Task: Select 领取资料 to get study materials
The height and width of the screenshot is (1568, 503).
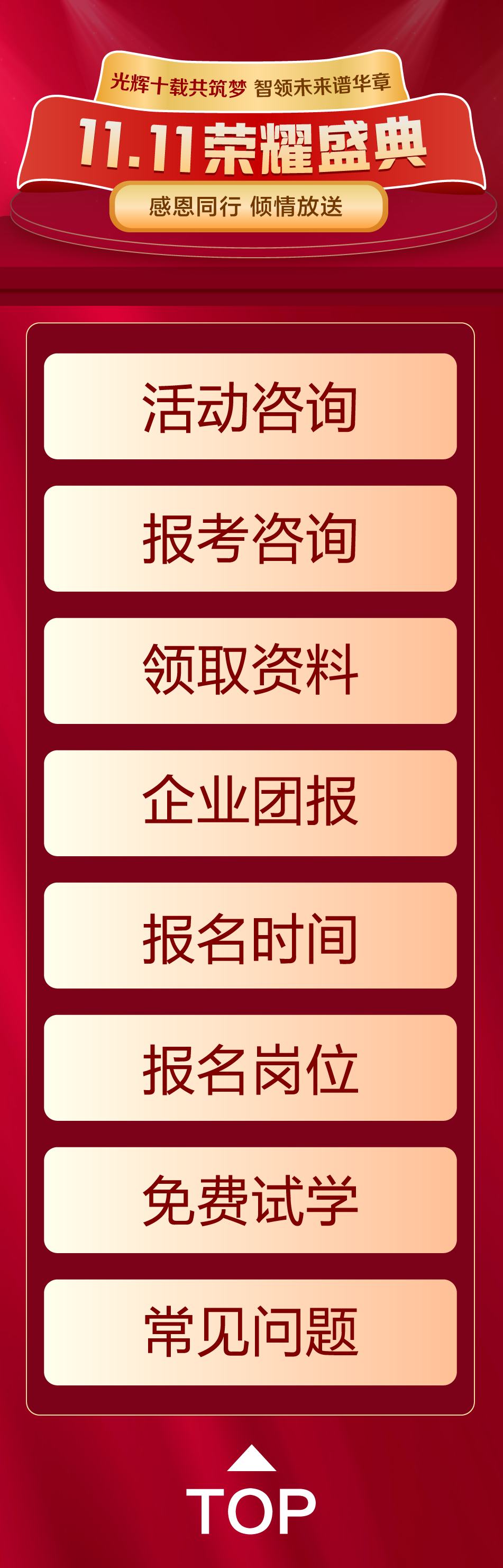Action: tap(250, 670)
